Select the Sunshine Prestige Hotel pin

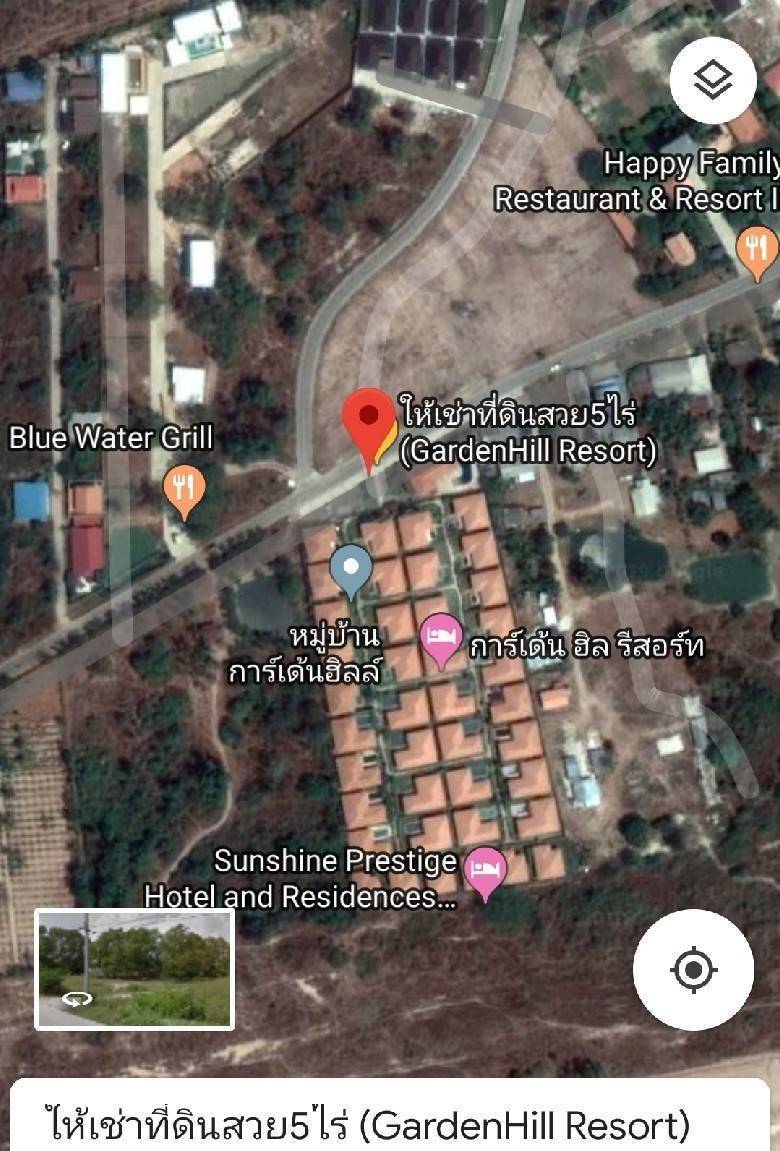coord(486,872)
